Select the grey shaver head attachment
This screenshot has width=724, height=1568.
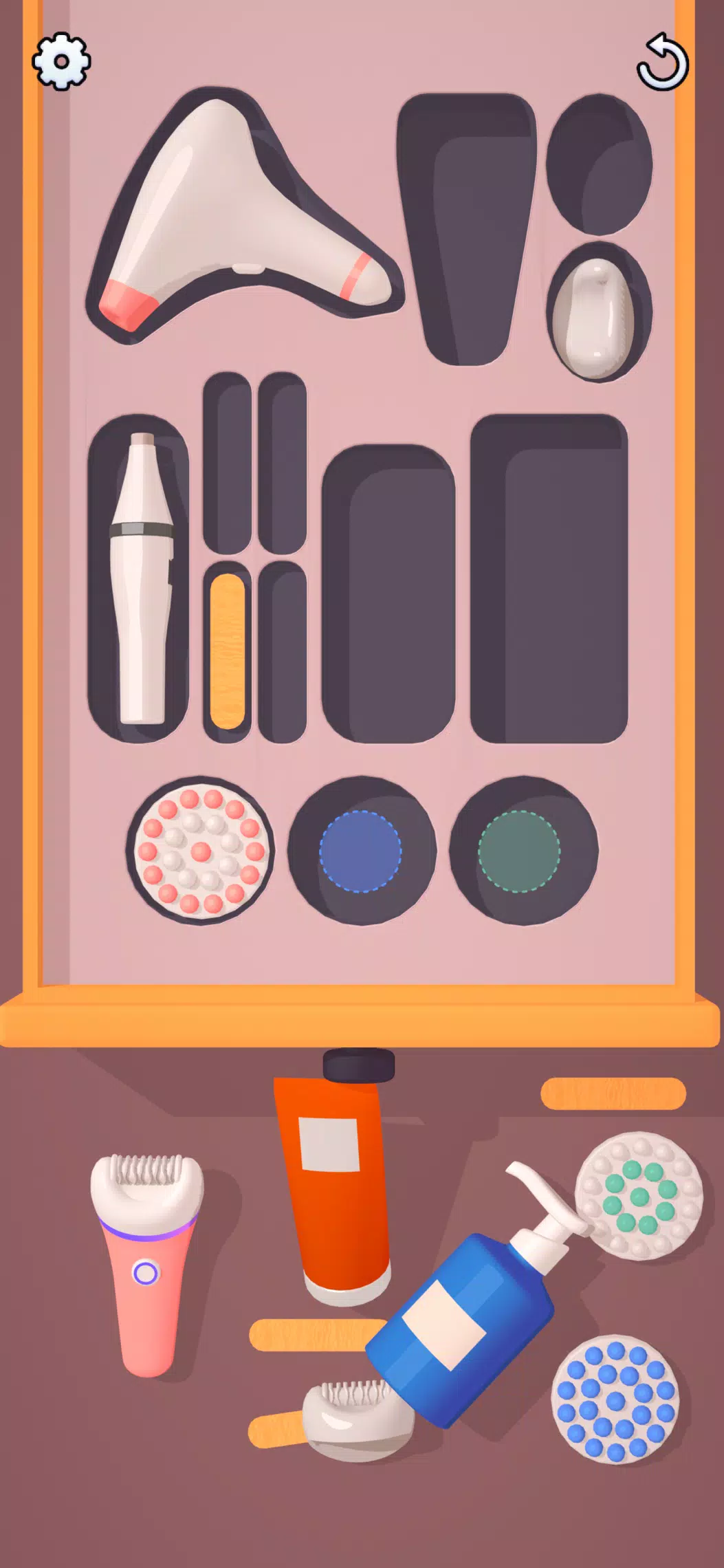pos(358,1419)
